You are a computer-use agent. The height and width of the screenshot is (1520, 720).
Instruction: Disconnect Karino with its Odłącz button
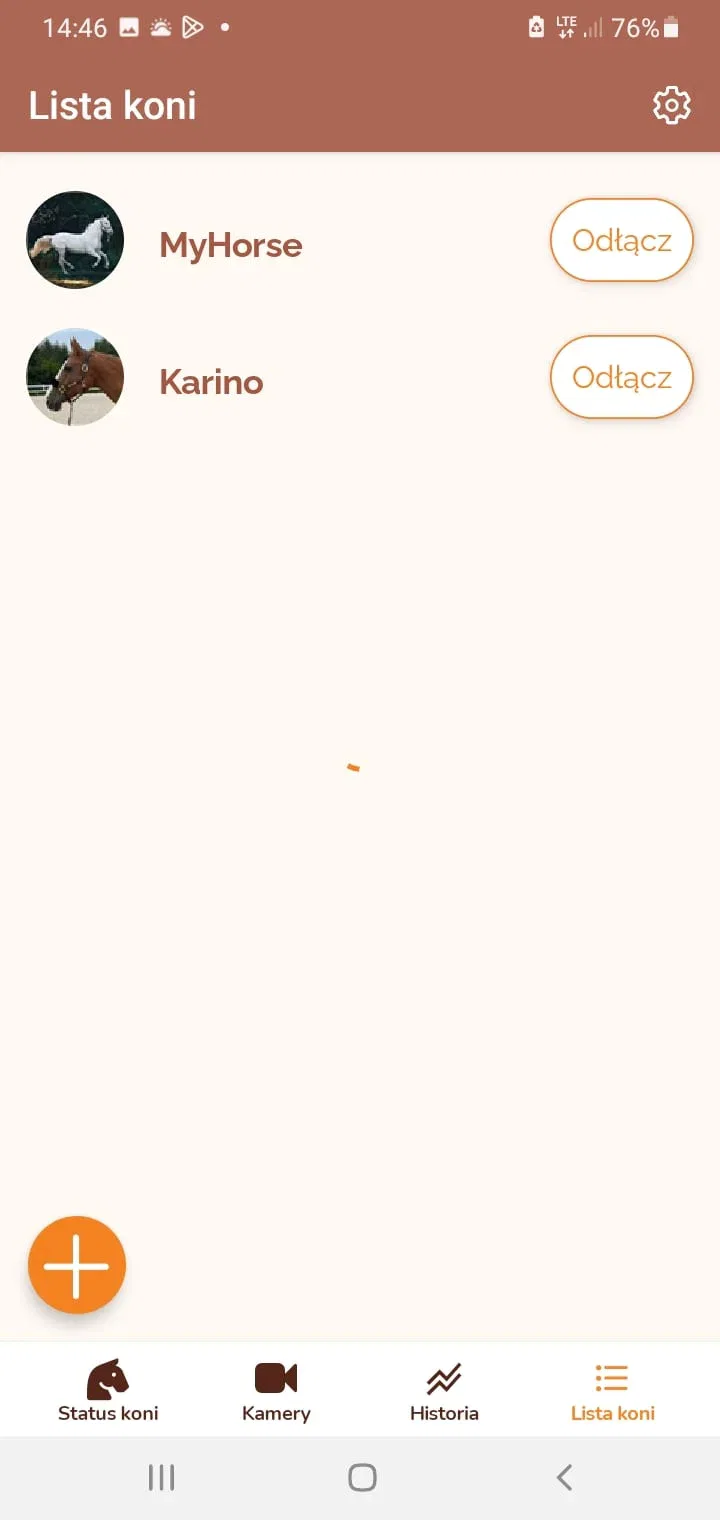tap(621, 377)
